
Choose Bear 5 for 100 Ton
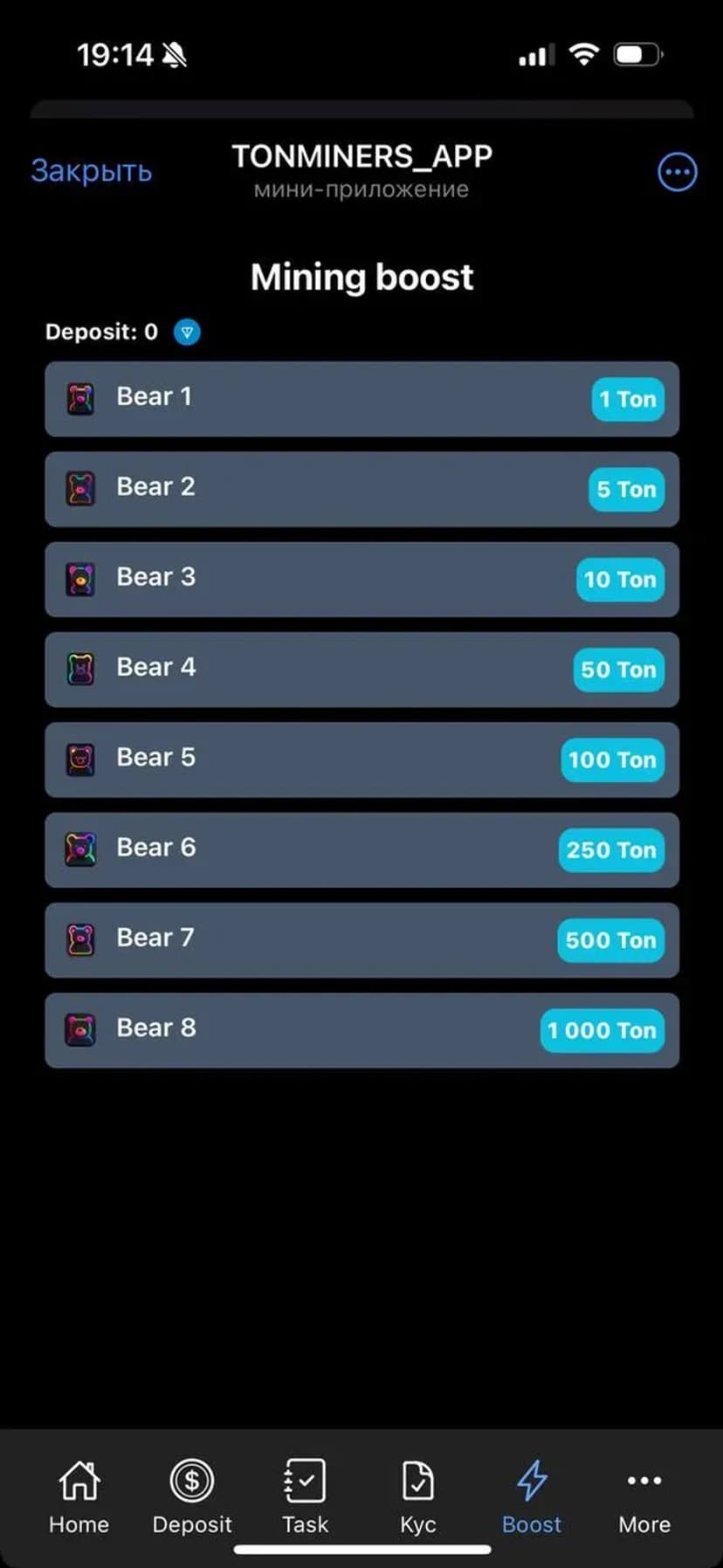pyautogui.click(x=612, y=760)
